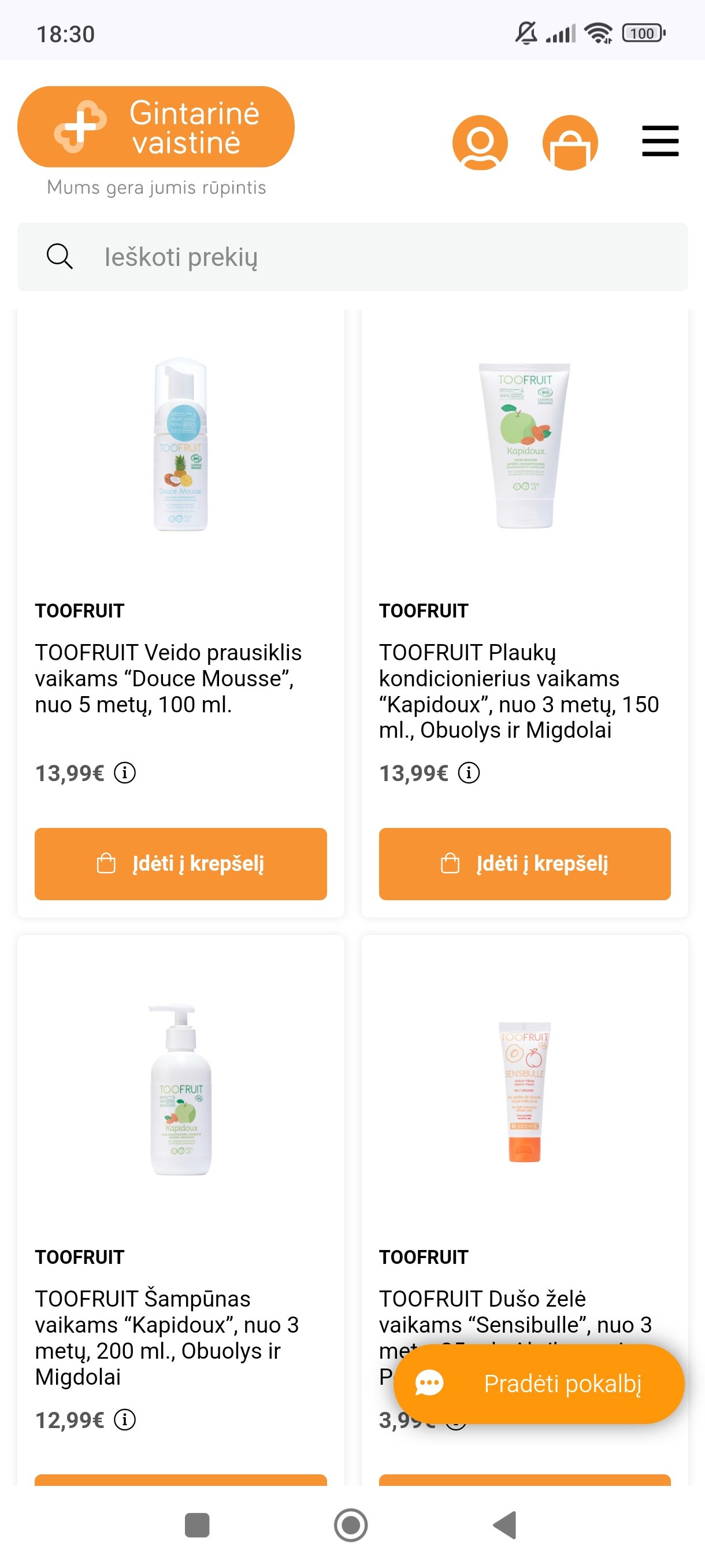
Task: Open the user account icon
Action: tap(480, 142)
